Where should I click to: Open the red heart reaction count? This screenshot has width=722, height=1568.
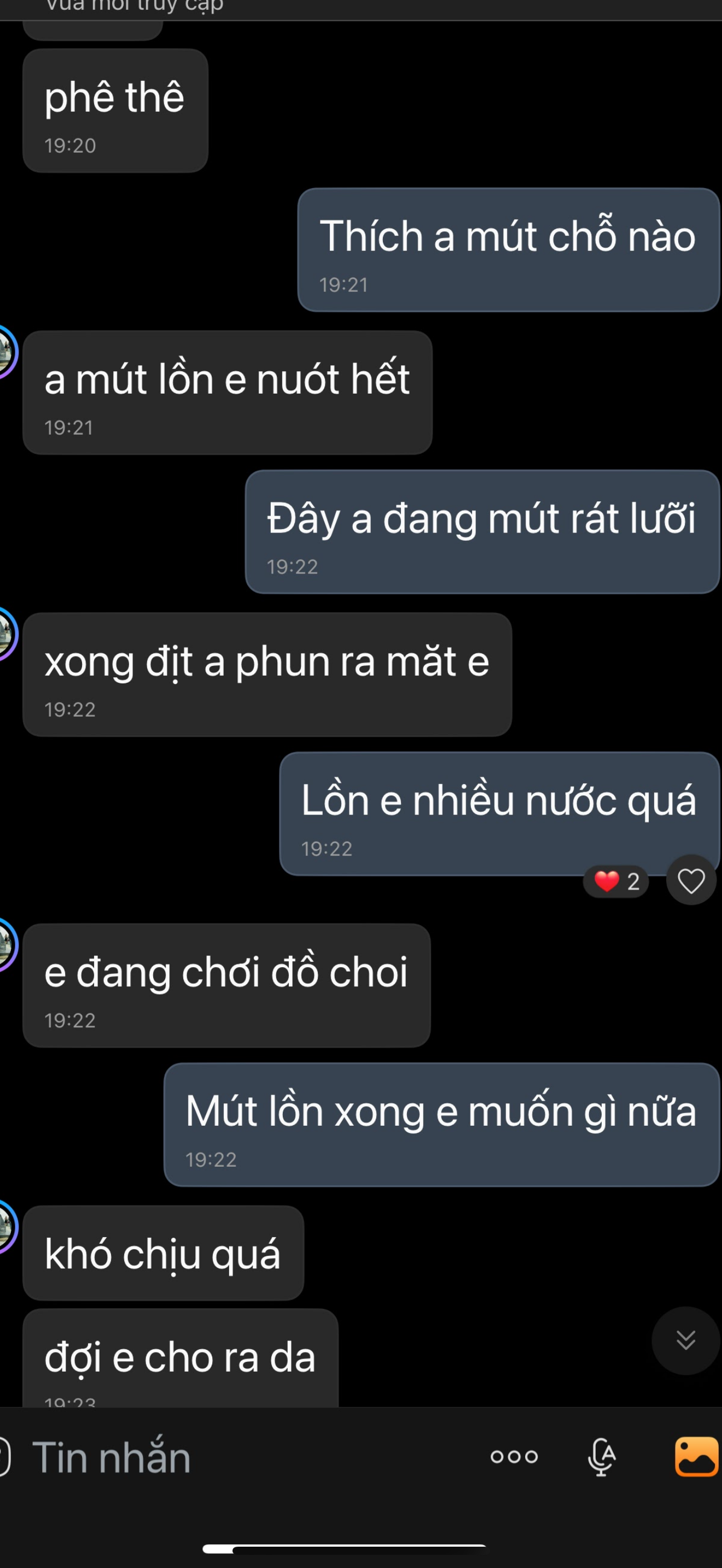[x=616, y=881]
